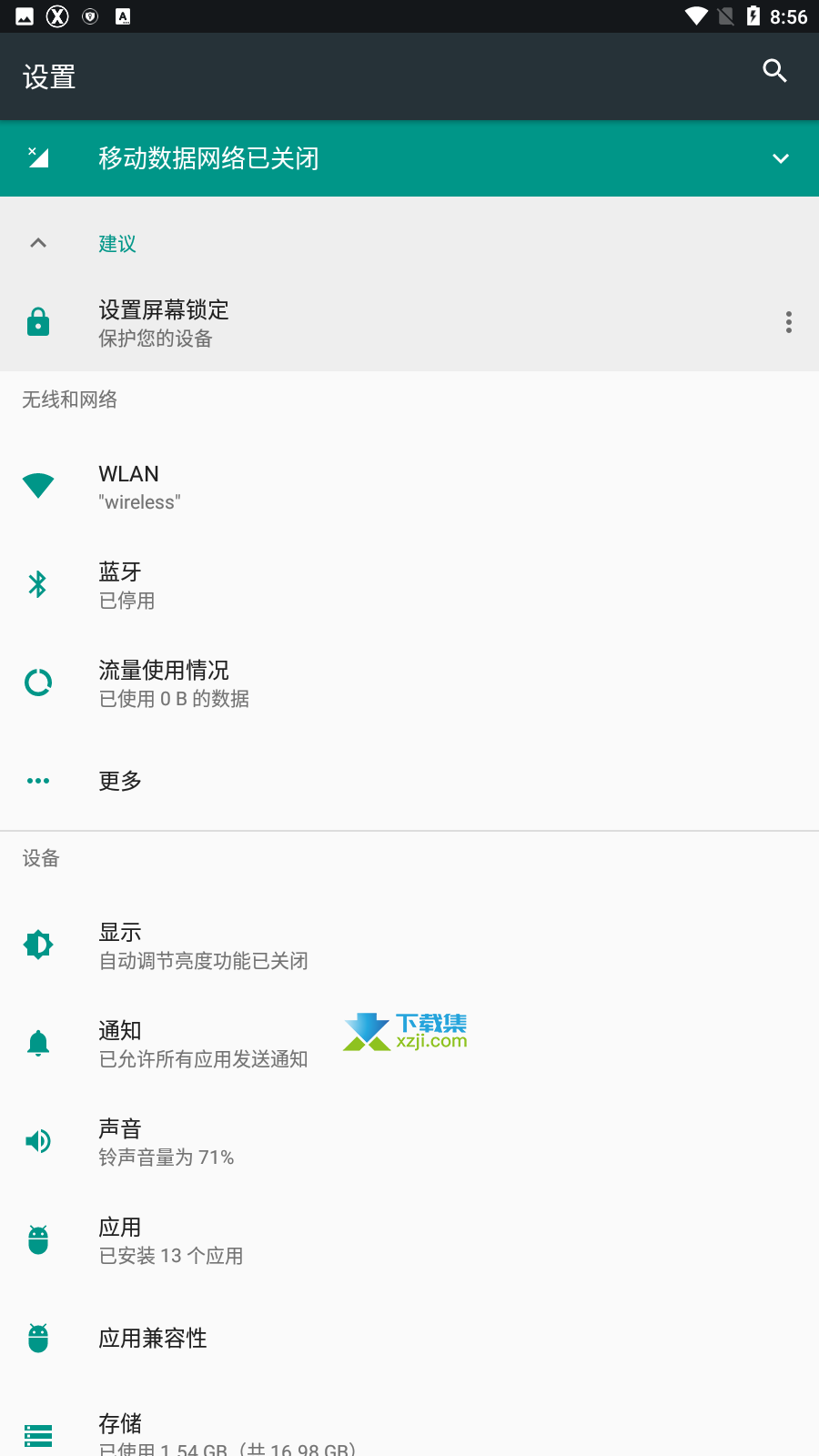Open Bluetooth (蓝牙) settings

point(409,584)
